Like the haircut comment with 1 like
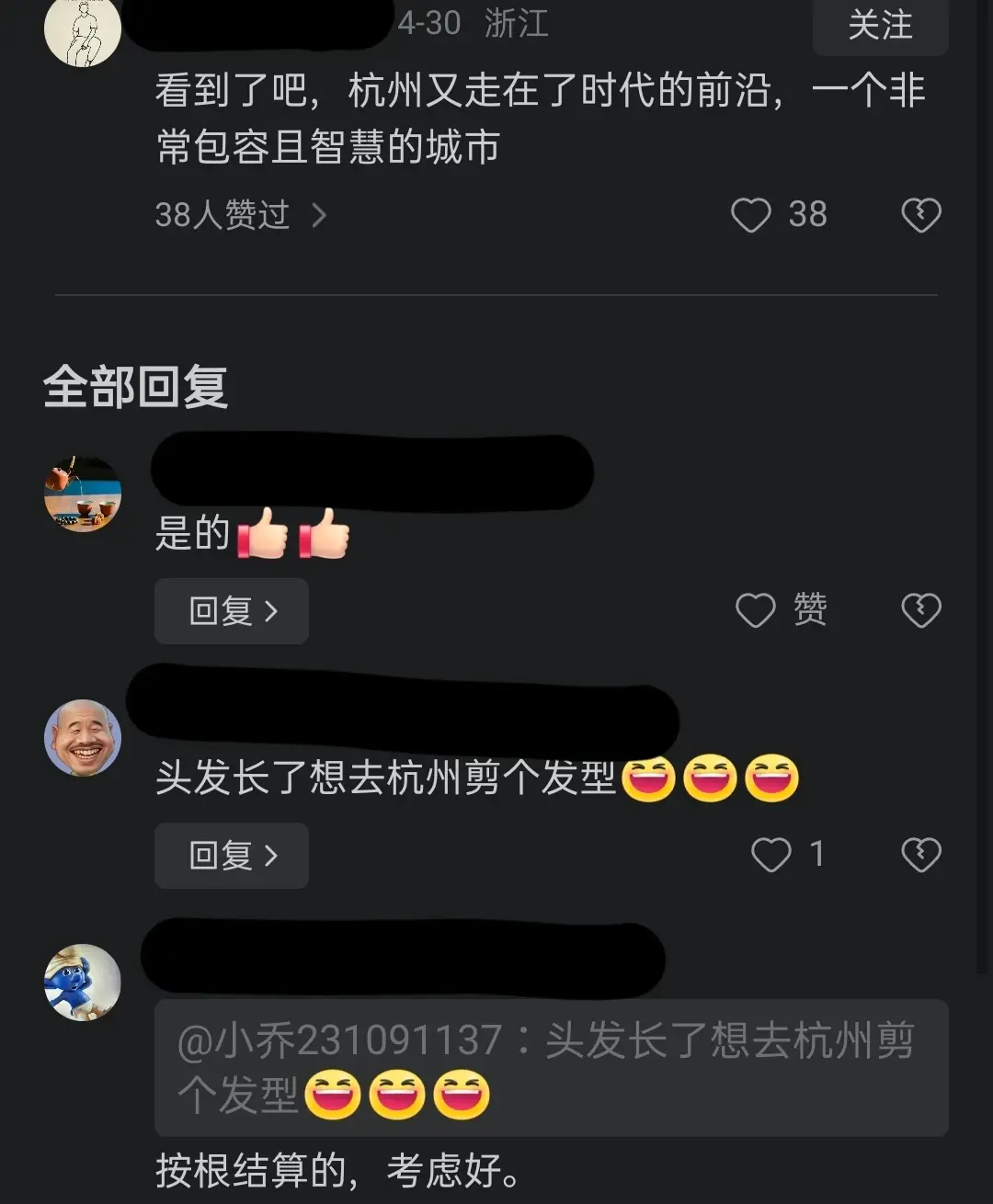This screenshot has height=1204, width=993. click(x=771, y=855)
